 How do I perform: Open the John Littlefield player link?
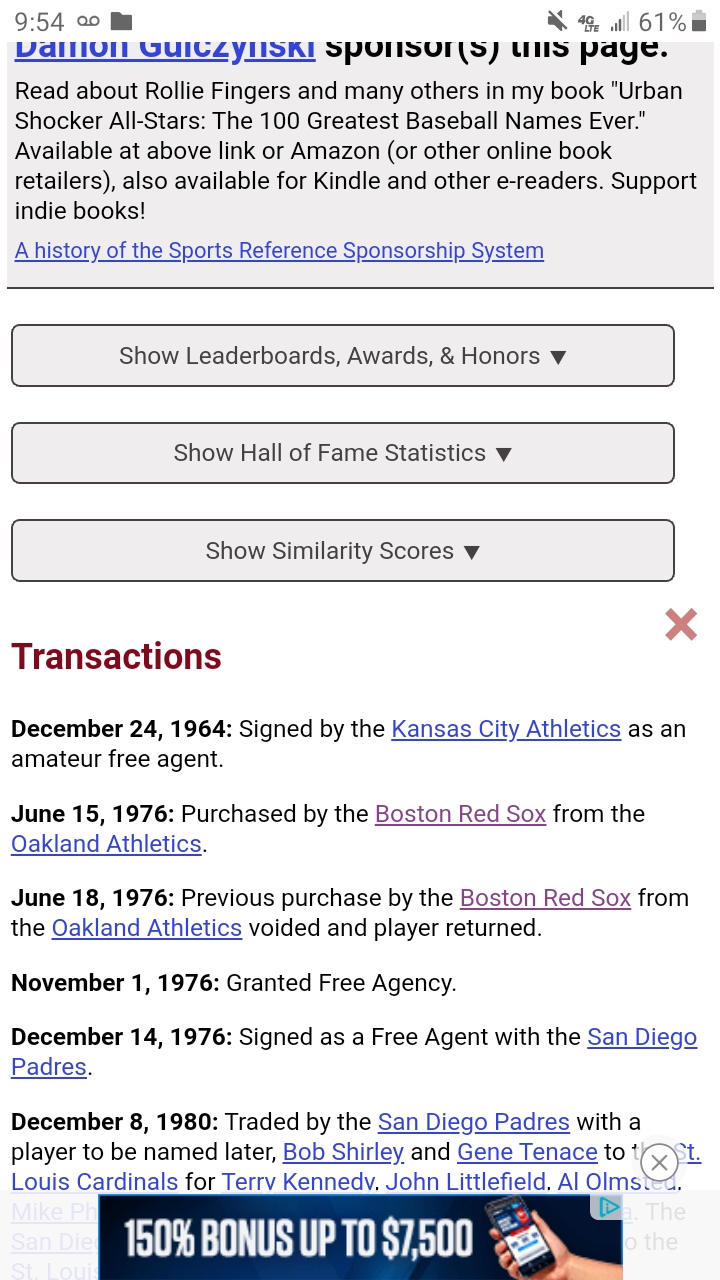467,1182
